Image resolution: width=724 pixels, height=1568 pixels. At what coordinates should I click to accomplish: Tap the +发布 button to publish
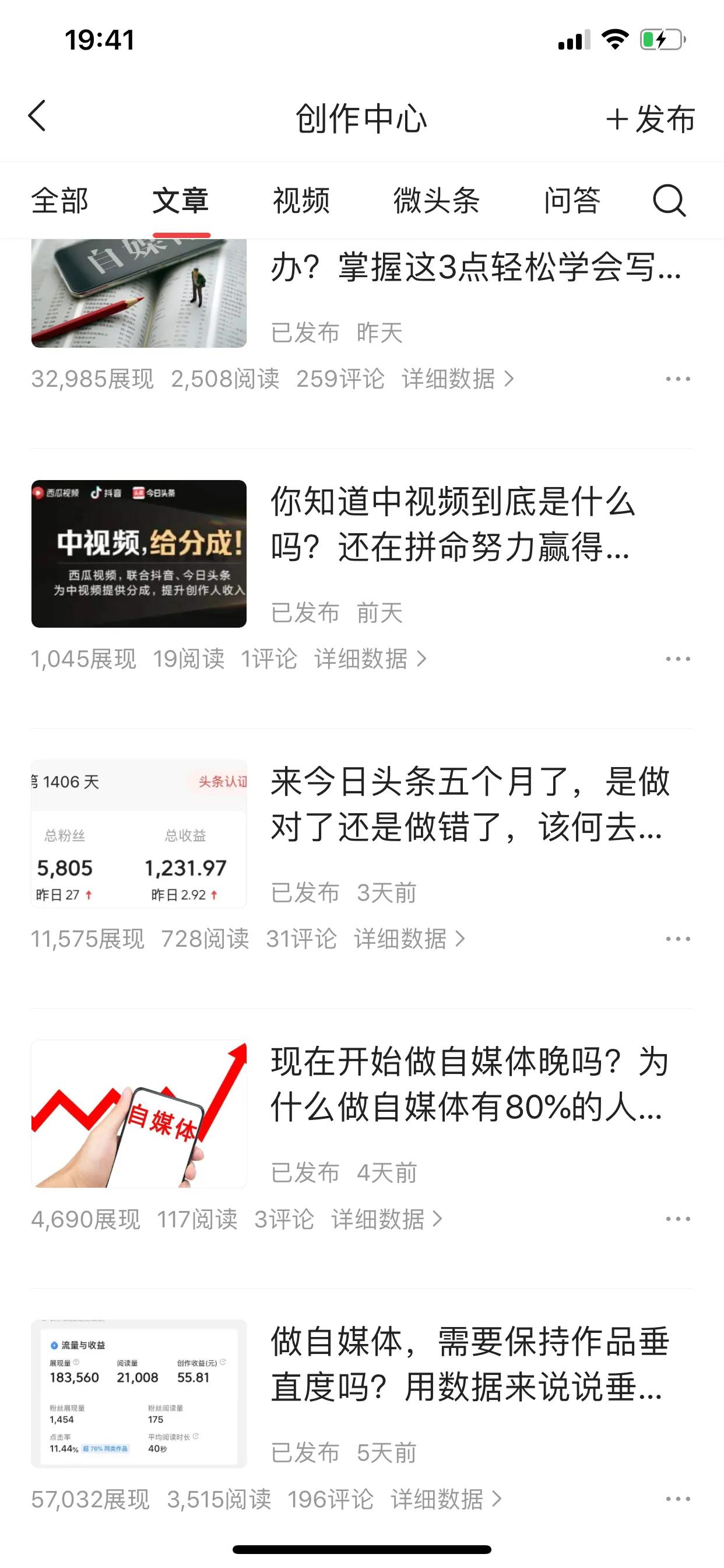point(650,120)
